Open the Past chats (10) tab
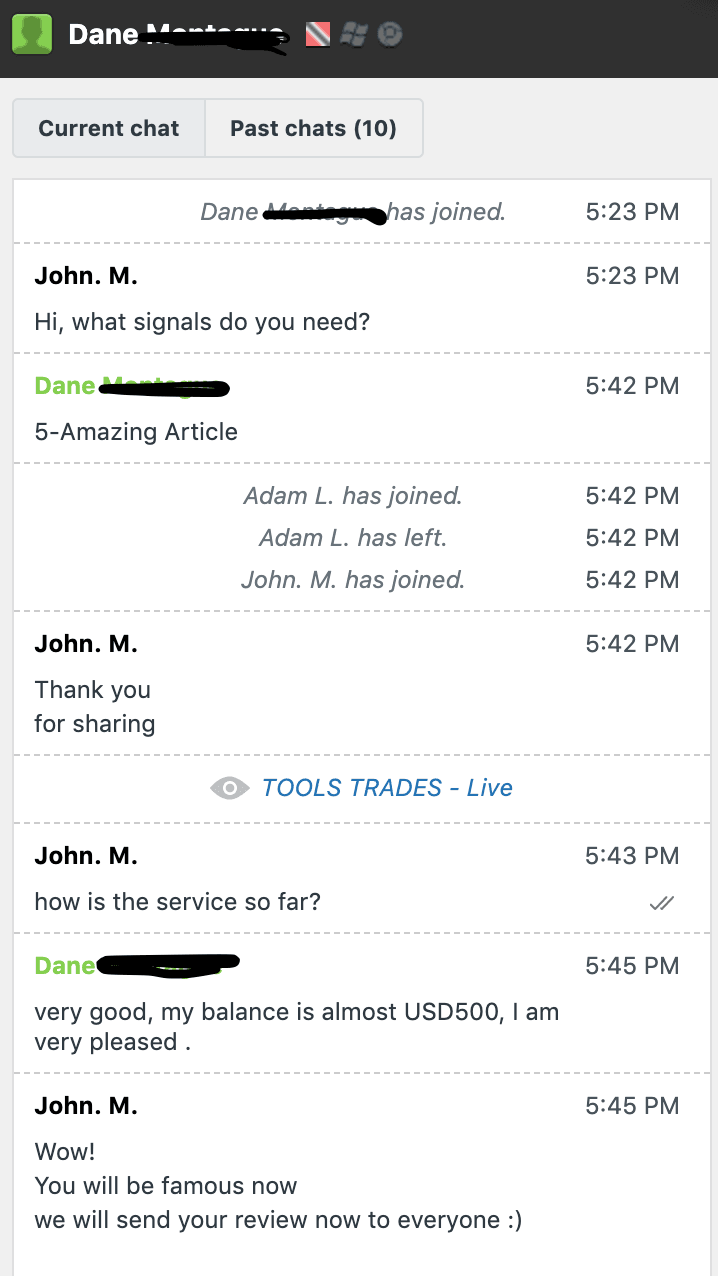 click(314, 128)
